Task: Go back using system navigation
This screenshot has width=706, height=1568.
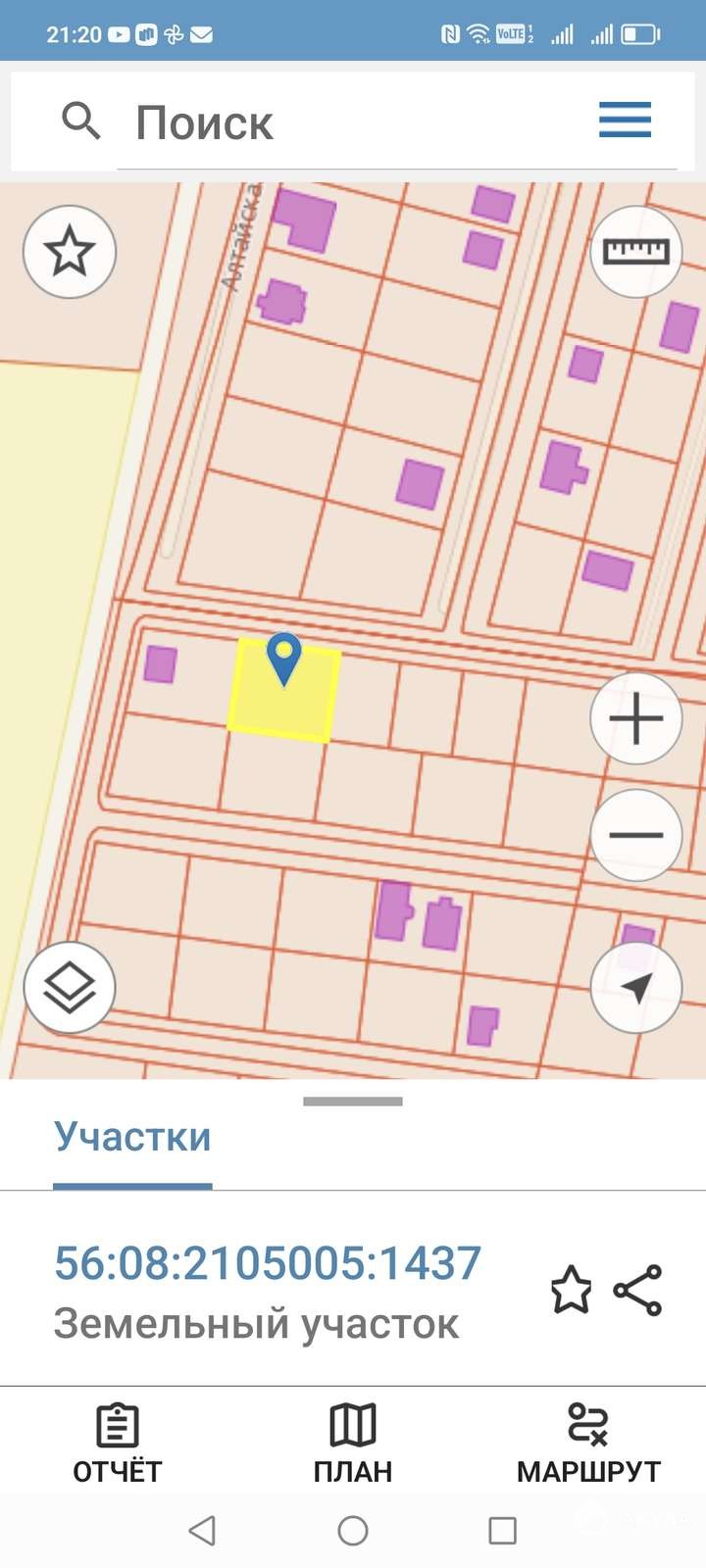Action: (x=202, y=1530)
